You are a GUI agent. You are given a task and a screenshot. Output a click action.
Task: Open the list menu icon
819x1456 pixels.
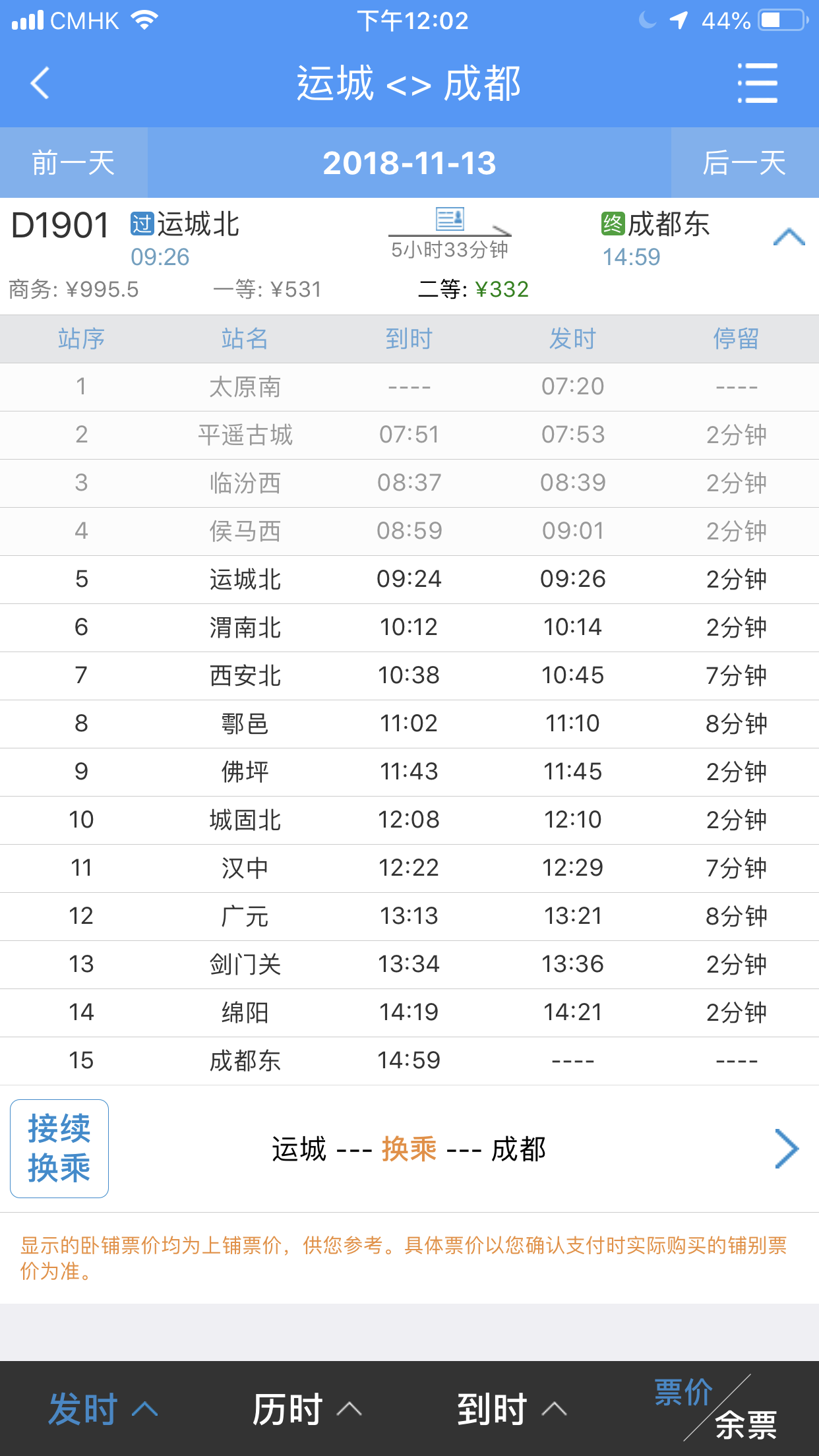click(757, 83)
